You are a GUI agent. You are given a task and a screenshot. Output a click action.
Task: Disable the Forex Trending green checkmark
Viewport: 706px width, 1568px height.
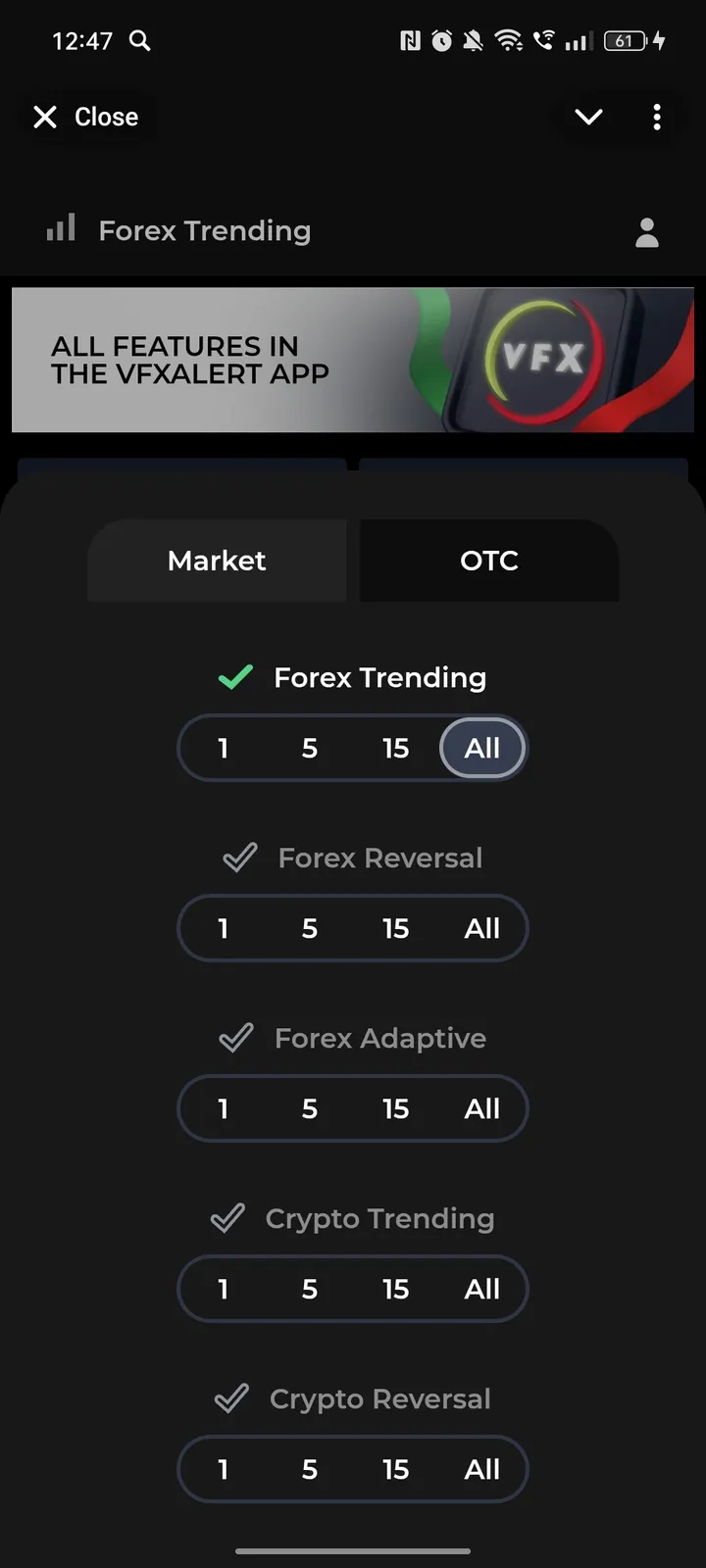pyautogui.click(x=234, y=677)
